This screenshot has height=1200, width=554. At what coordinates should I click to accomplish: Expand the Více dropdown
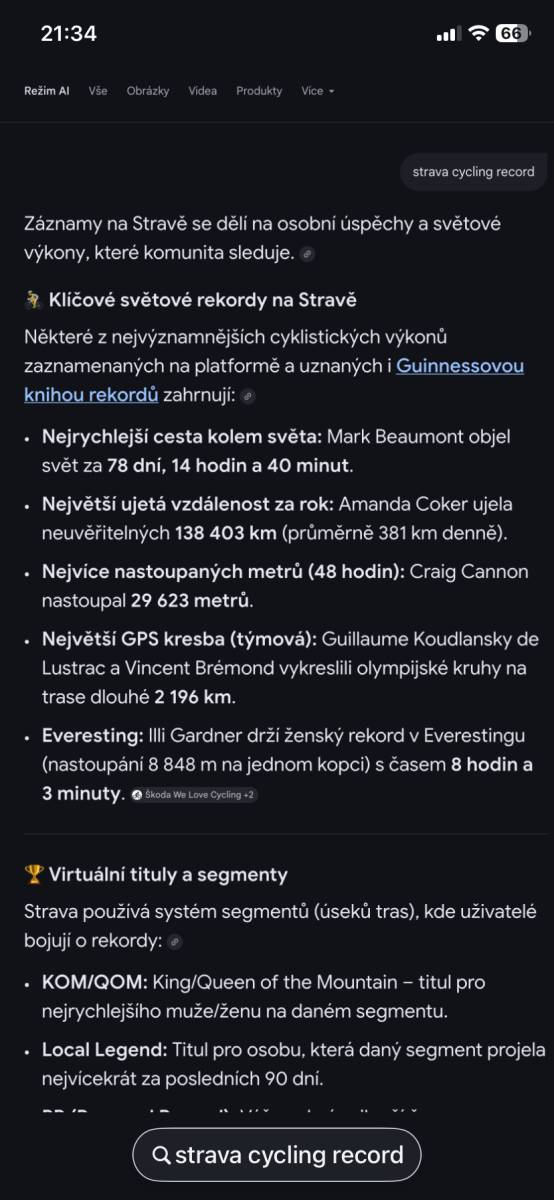click(317, 91)
